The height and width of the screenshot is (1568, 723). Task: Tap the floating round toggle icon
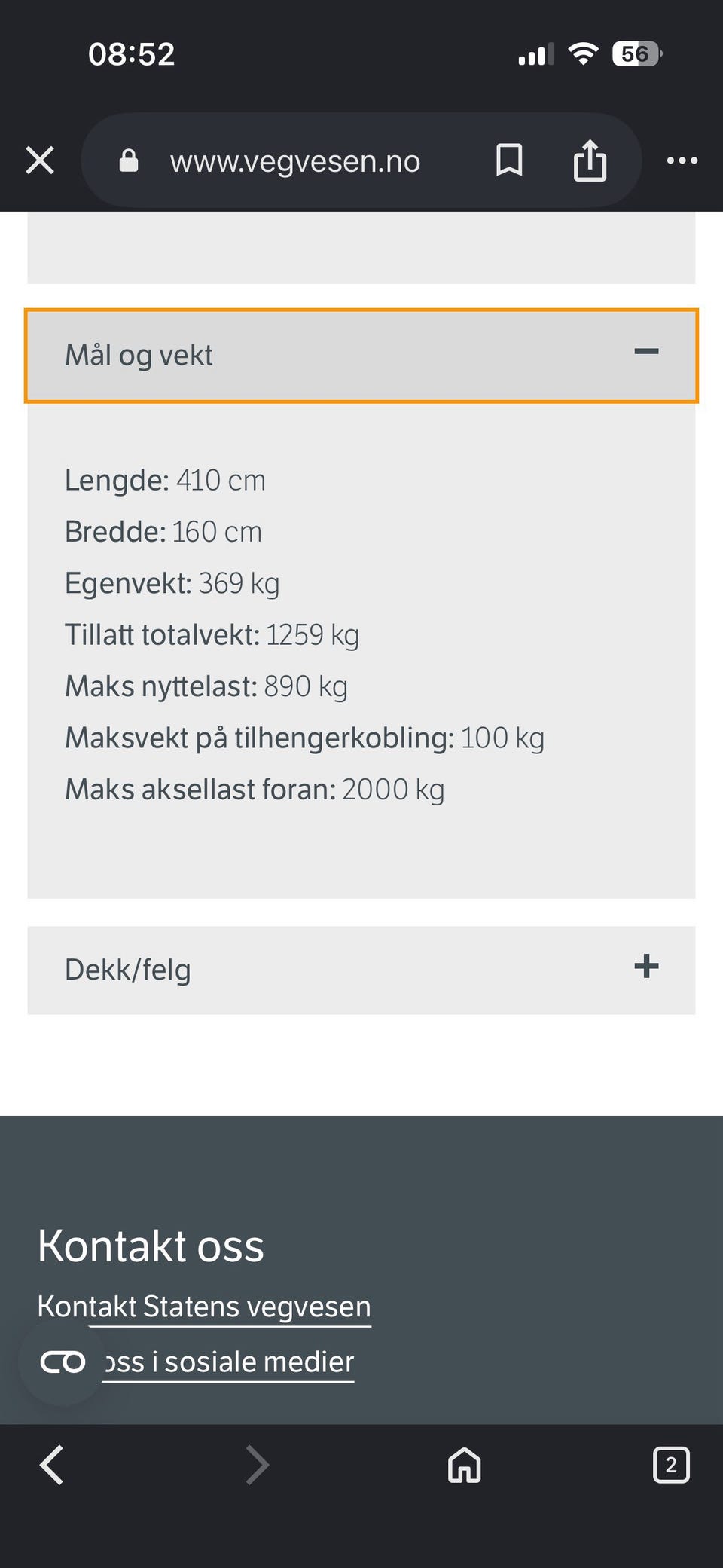pos(63,1362)
